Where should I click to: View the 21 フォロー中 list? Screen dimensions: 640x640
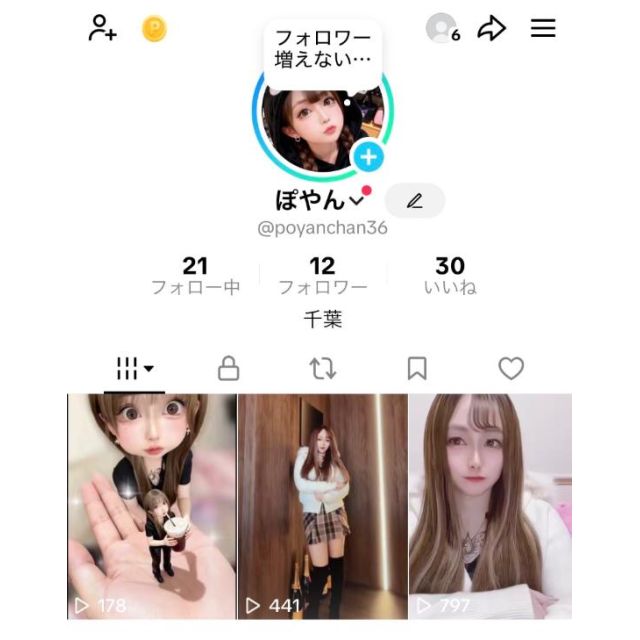point(195,276)
